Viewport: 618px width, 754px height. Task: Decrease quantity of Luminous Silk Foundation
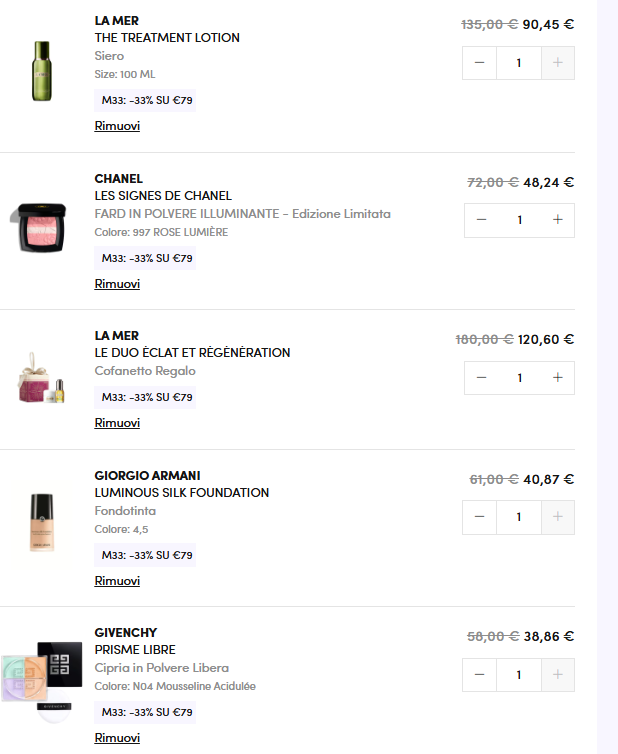click(480, 516)
